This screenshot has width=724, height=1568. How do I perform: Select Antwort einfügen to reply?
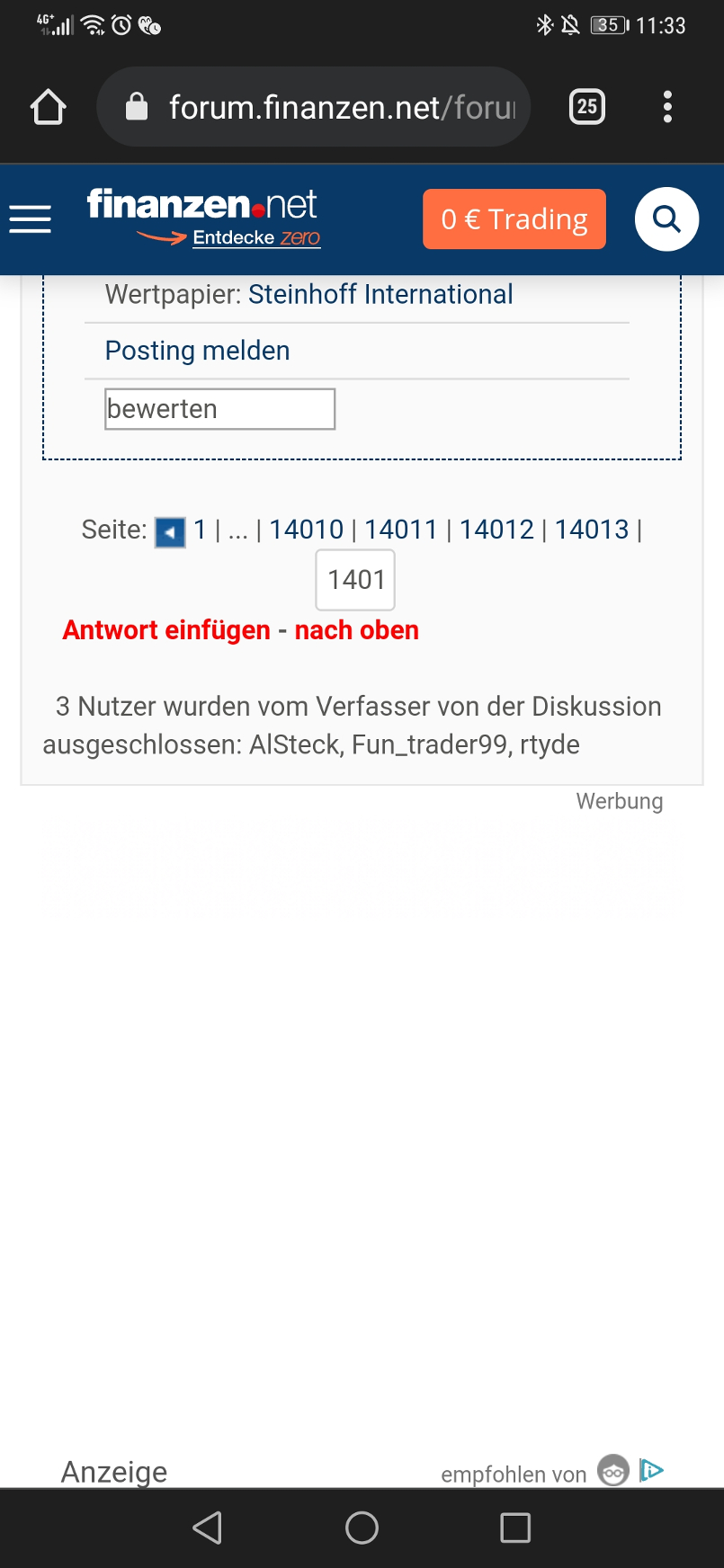coord(166,630)
